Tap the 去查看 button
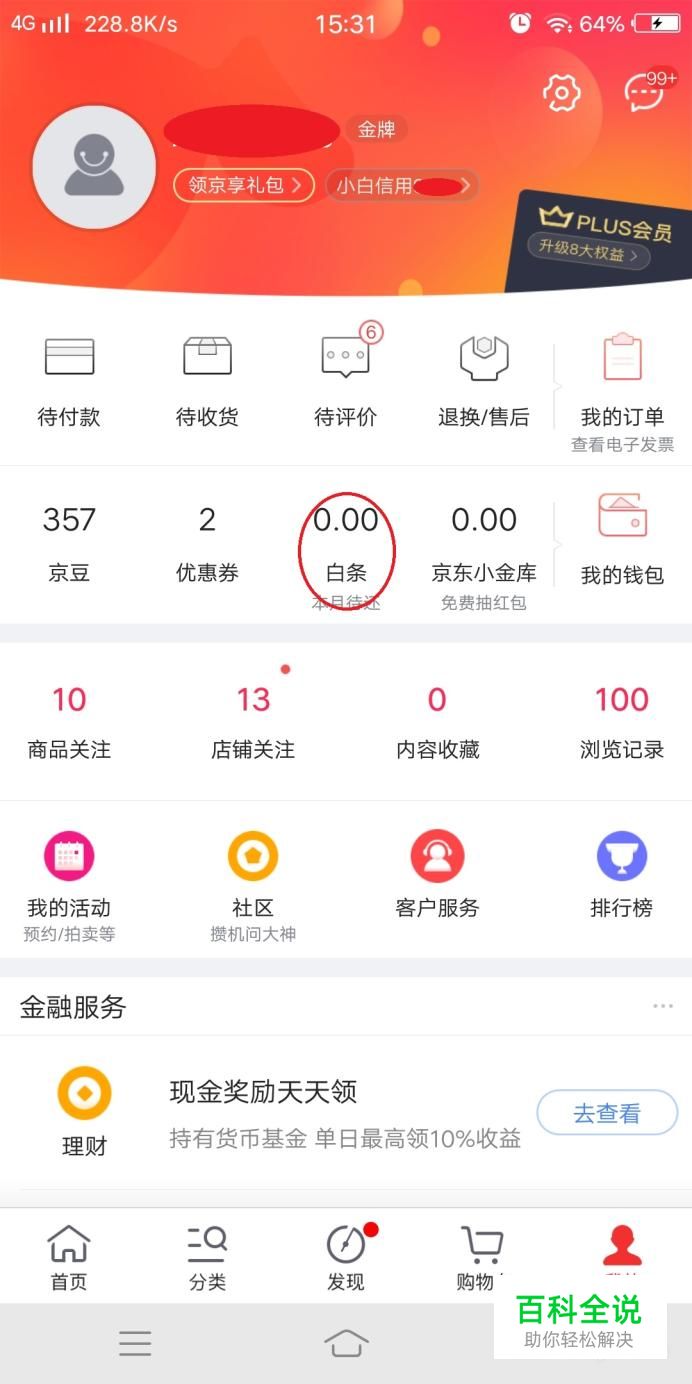Viewport: 692px width, 1384px height. point(607,1113)
